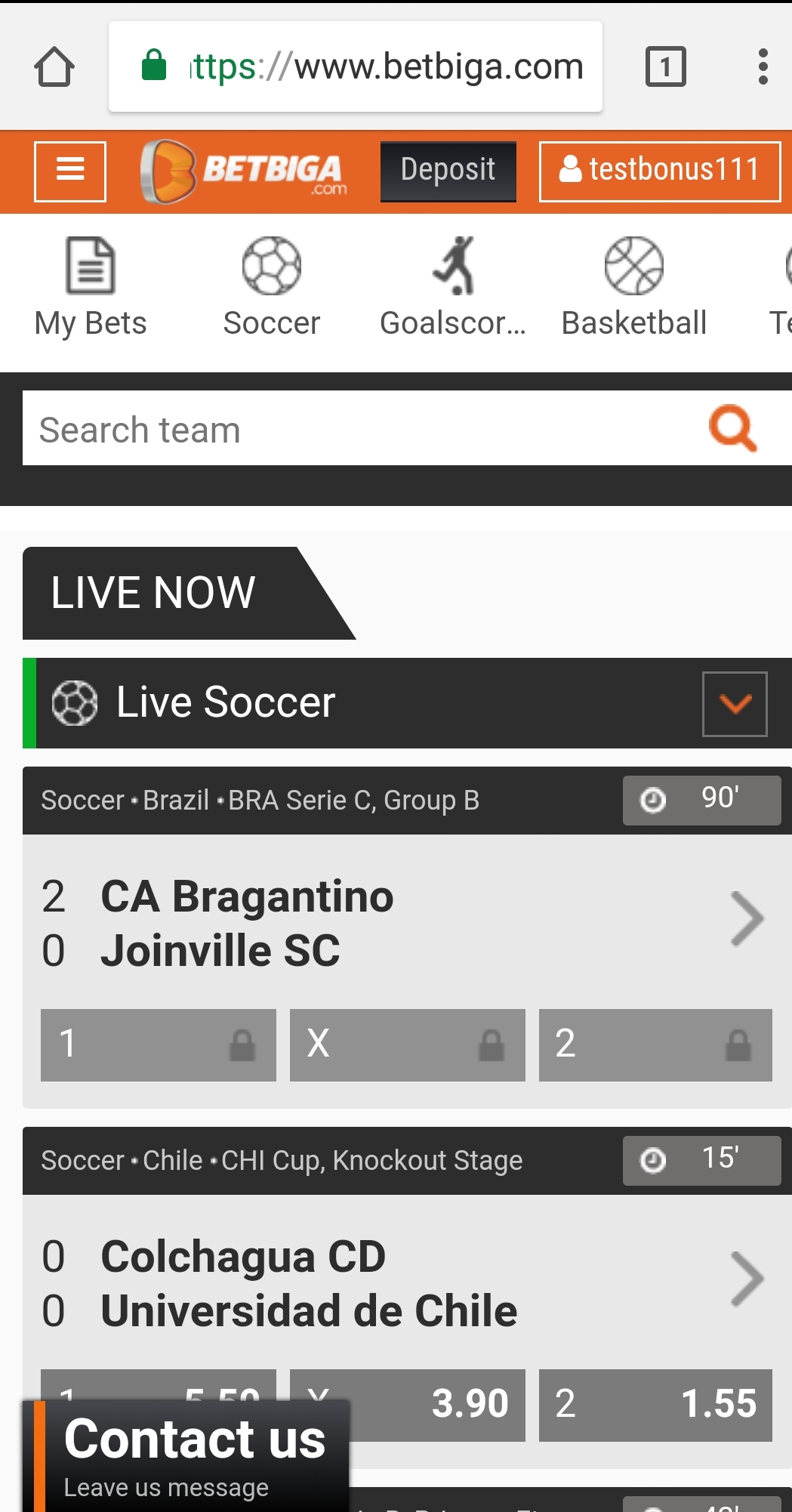Tap the betbiga.com address bar
Image resolution: width=792 pixels, height=1512 pixels.
tap(356, 66)
